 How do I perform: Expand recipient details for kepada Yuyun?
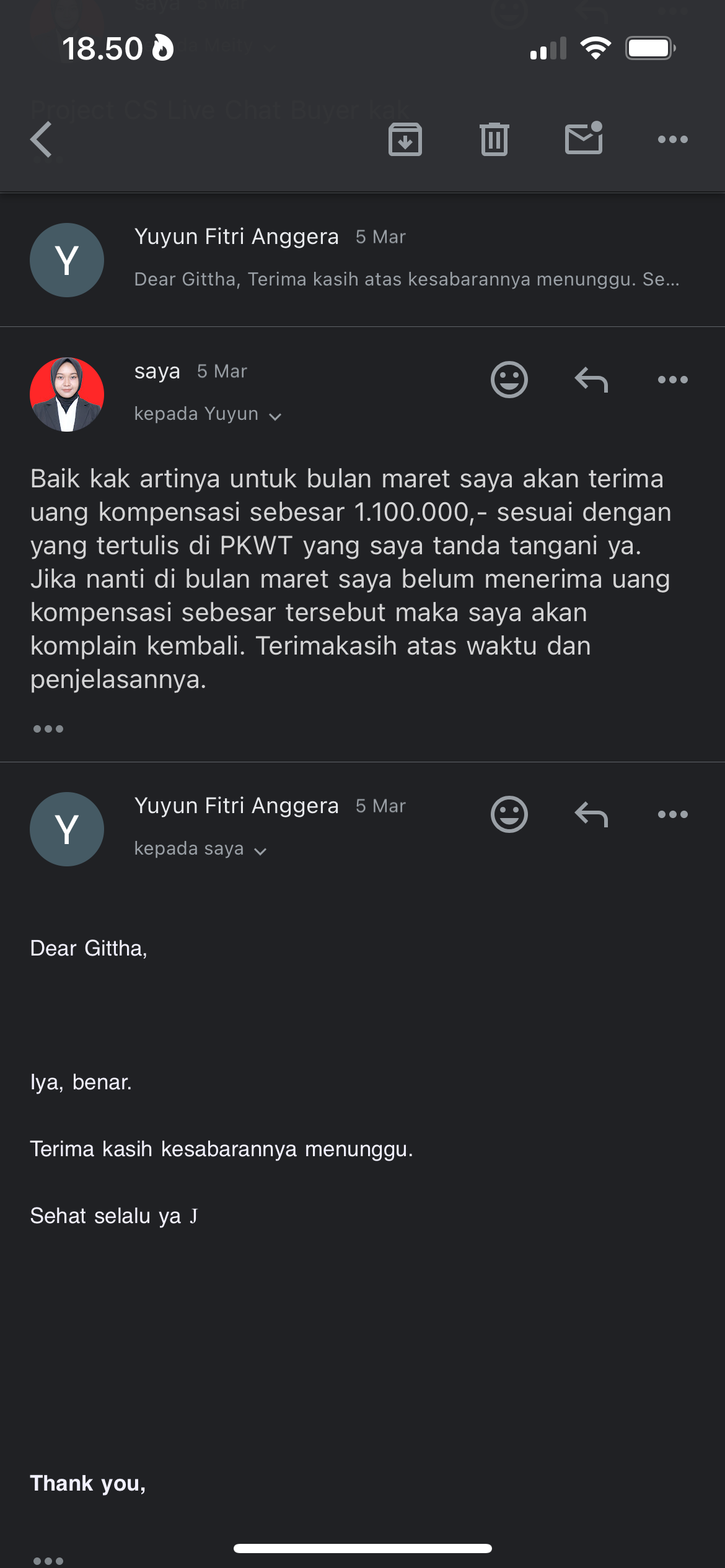[208, 414]
